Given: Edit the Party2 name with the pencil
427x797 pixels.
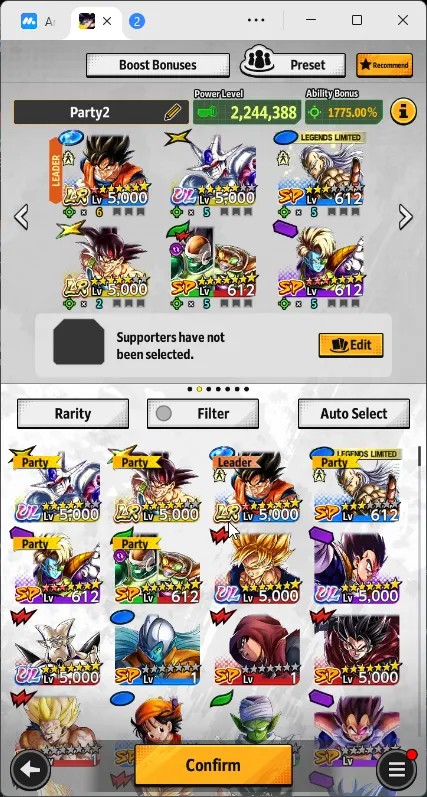Looking at the screenshot, I should coord(173,112).
